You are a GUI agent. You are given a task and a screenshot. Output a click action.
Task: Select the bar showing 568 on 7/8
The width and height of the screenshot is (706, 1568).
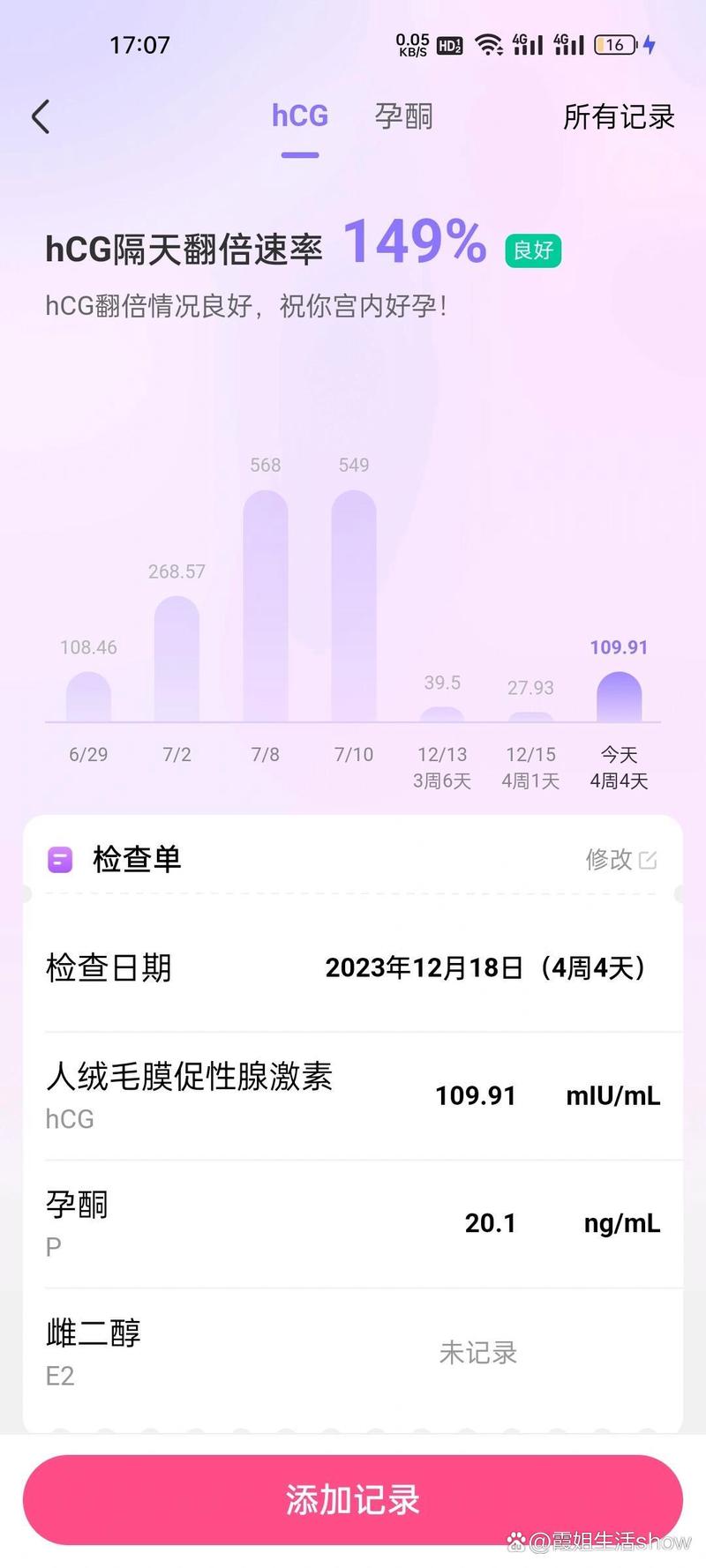265,609
